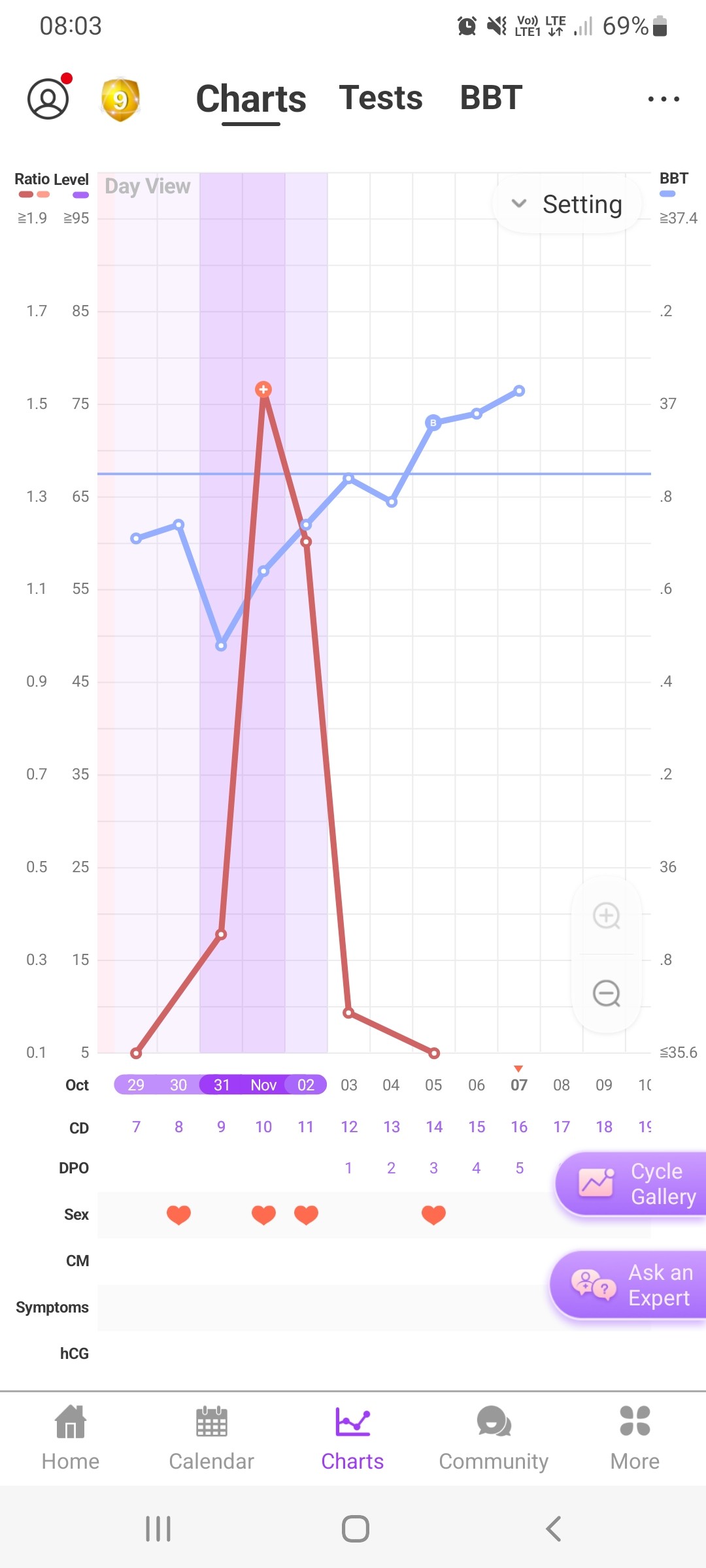This screenshot has width=706, height=1568.
Task: Go to the system home screen
Action: [x=356, y=1529]
